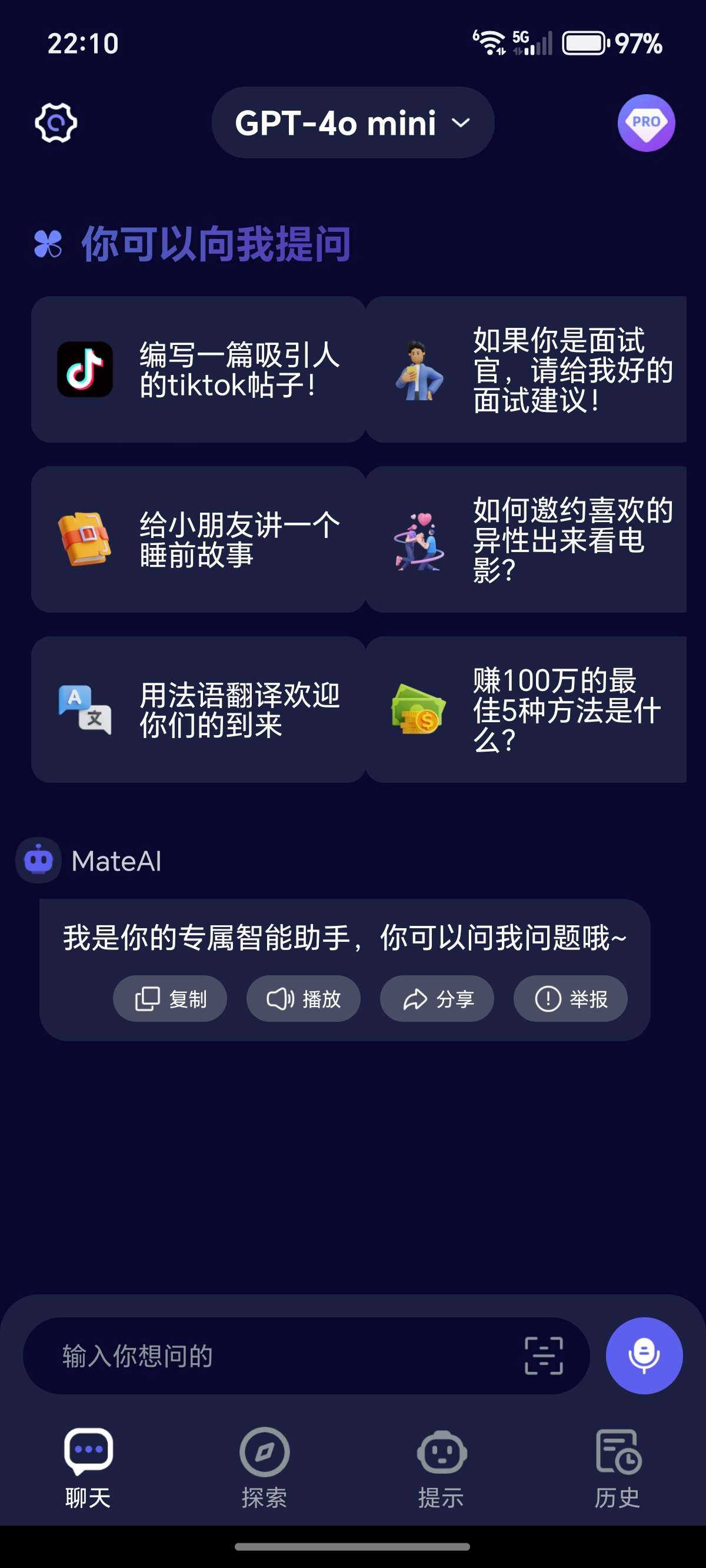Open the PRO upgrade badge
The height and width of the screenshot is (1568, 706).
point(646,123)
